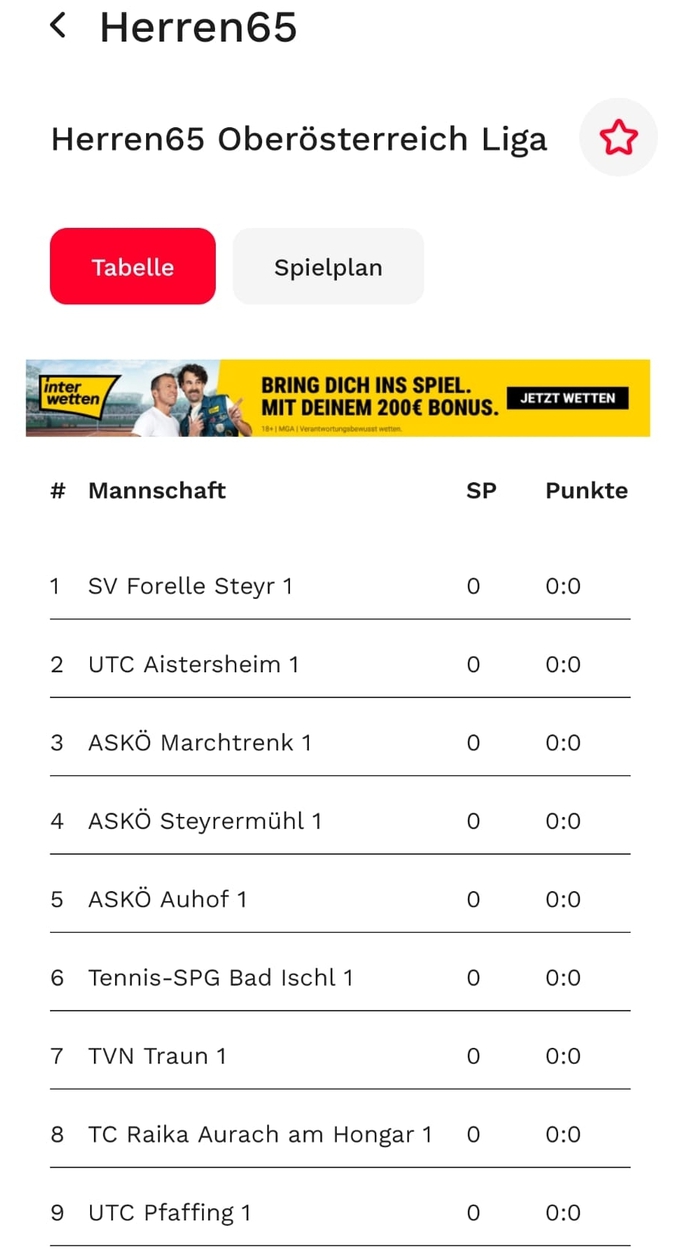Go back from the Herren65 page
This screenshot has height=1250, width=689.
58,27
